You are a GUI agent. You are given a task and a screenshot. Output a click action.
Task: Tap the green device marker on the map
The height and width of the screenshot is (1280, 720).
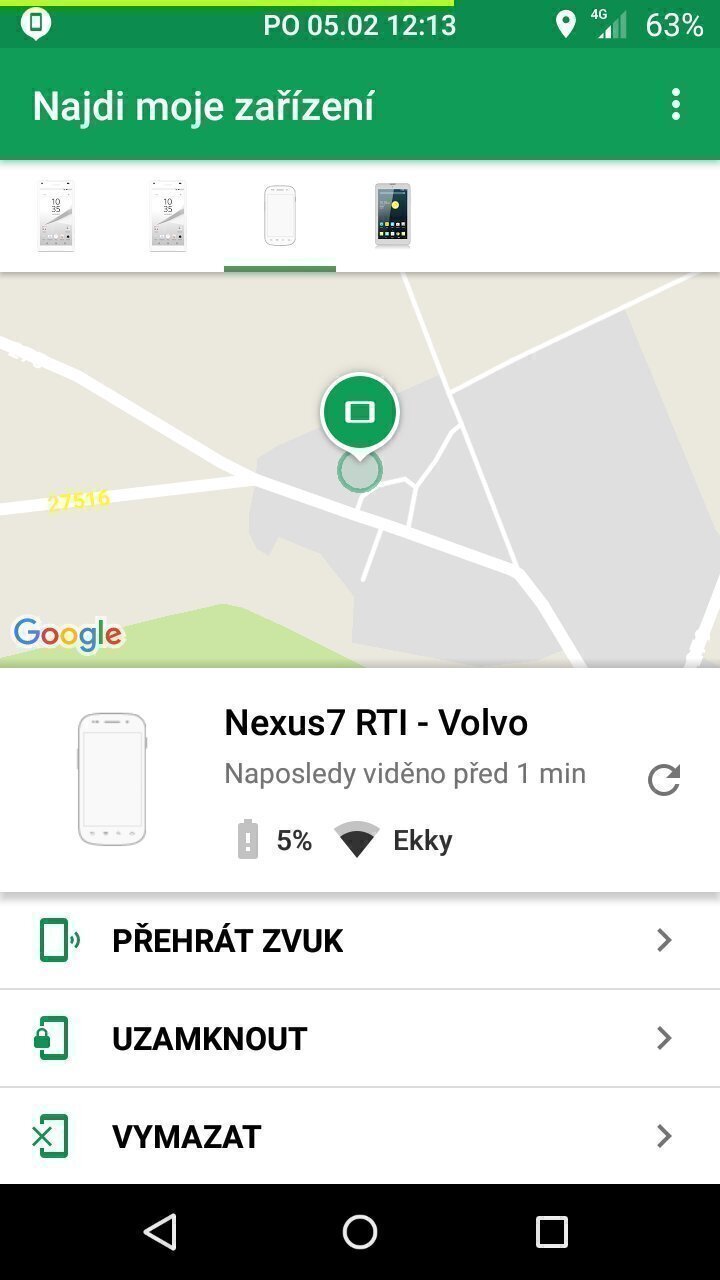tap(360, 413)
